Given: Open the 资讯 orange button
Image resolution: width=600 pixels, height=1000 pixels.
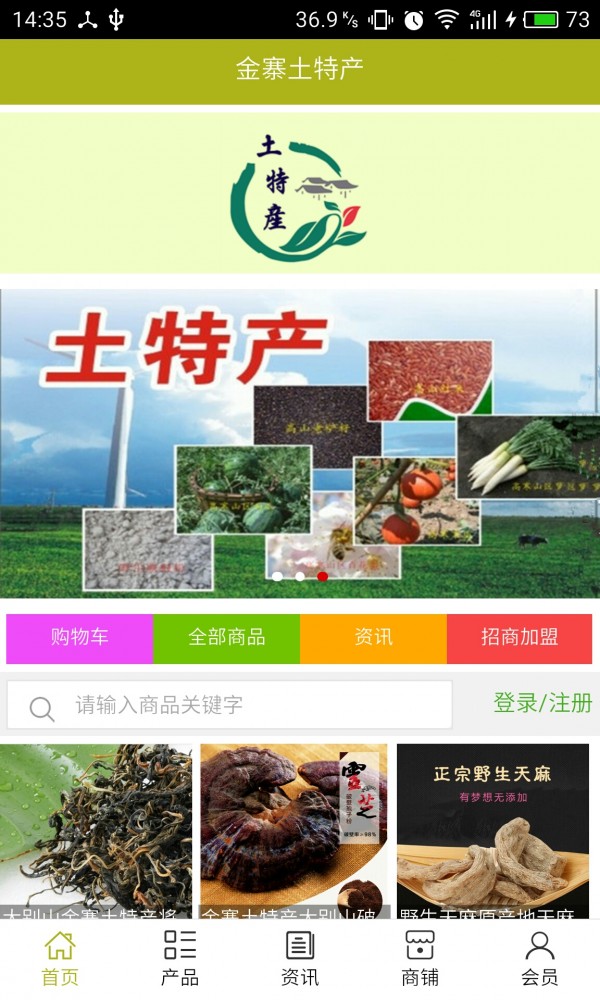Looking at the screenshot, I should (373, 638).
